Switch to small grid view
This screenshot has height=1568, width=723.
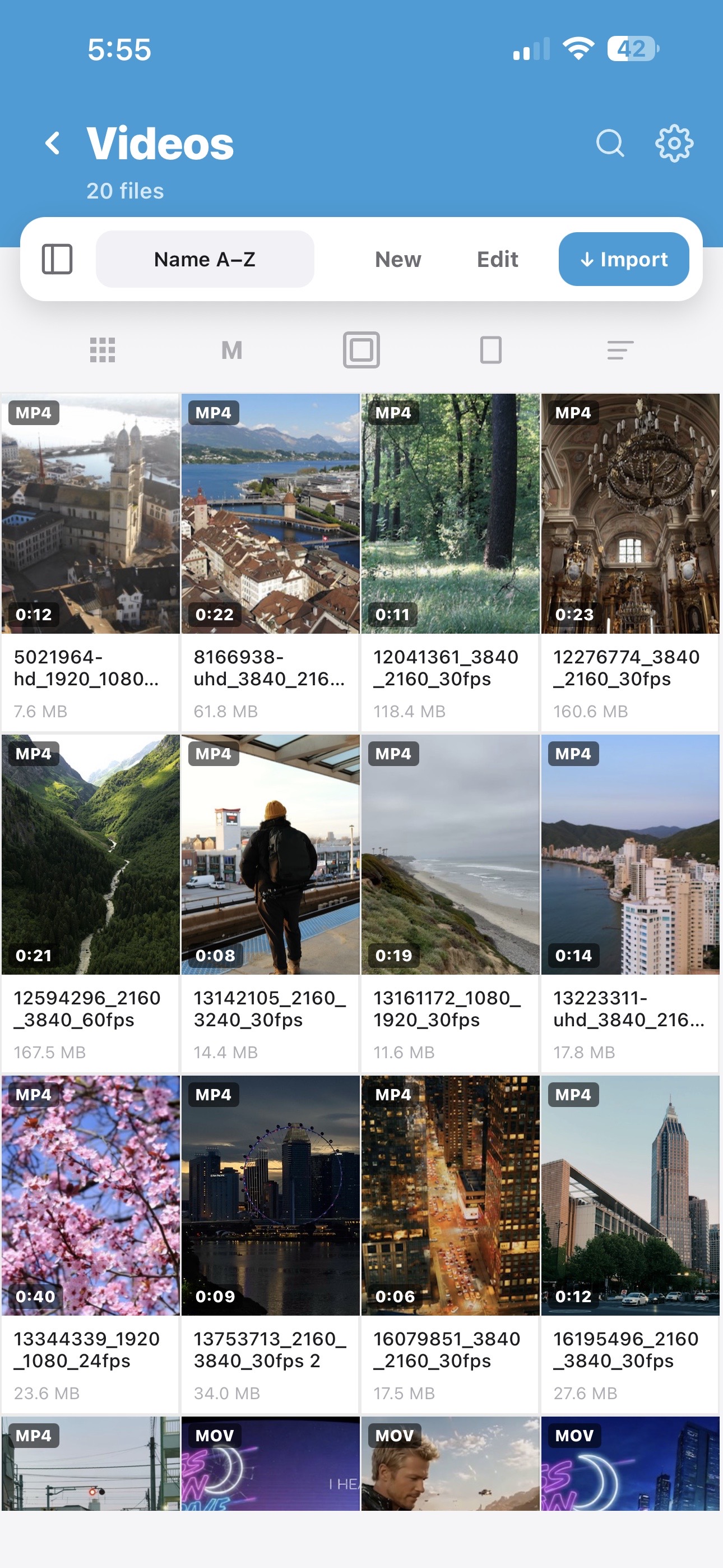click(x=102, y=350)
